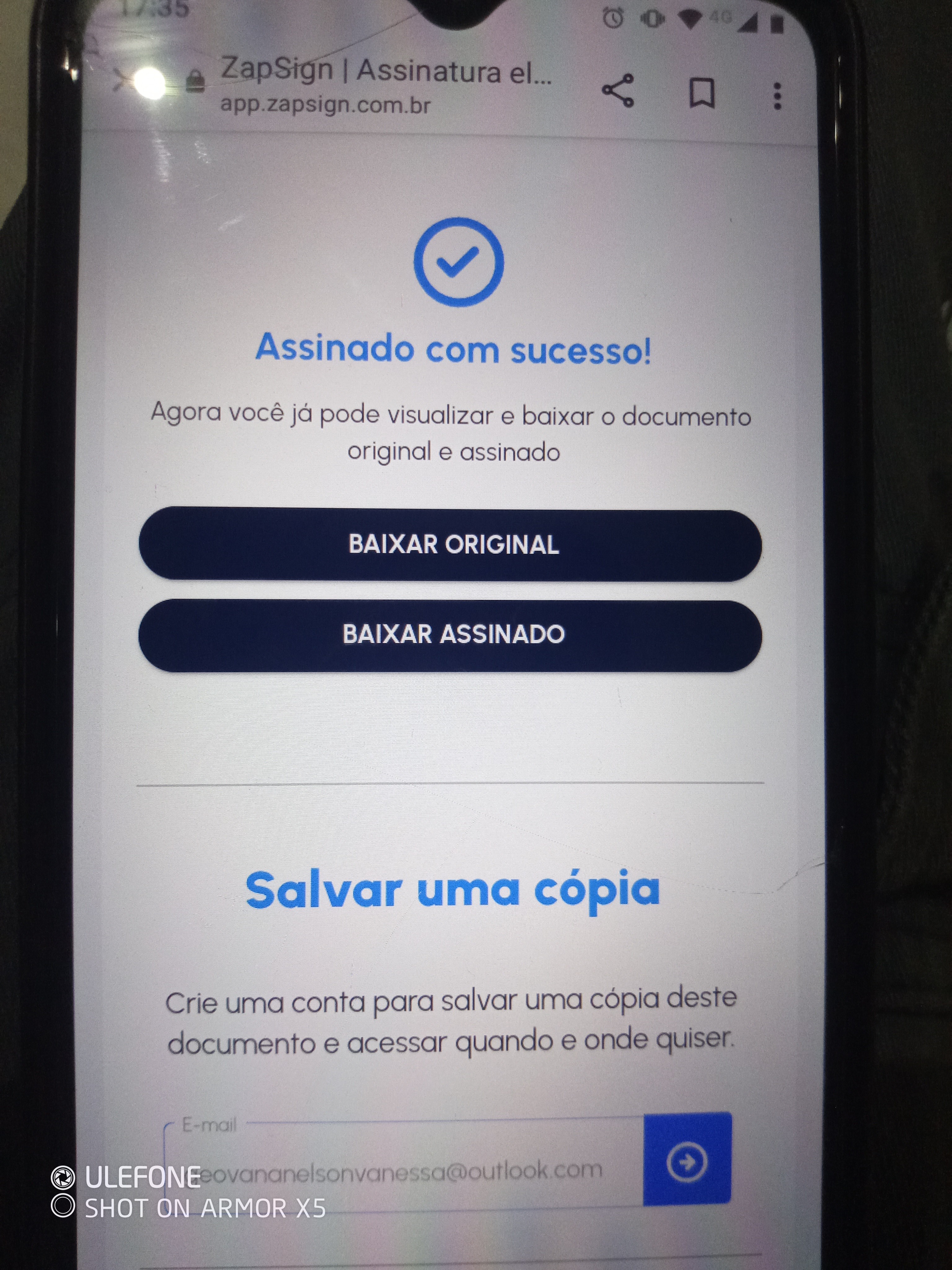Download the original document

tap(451, 544)
